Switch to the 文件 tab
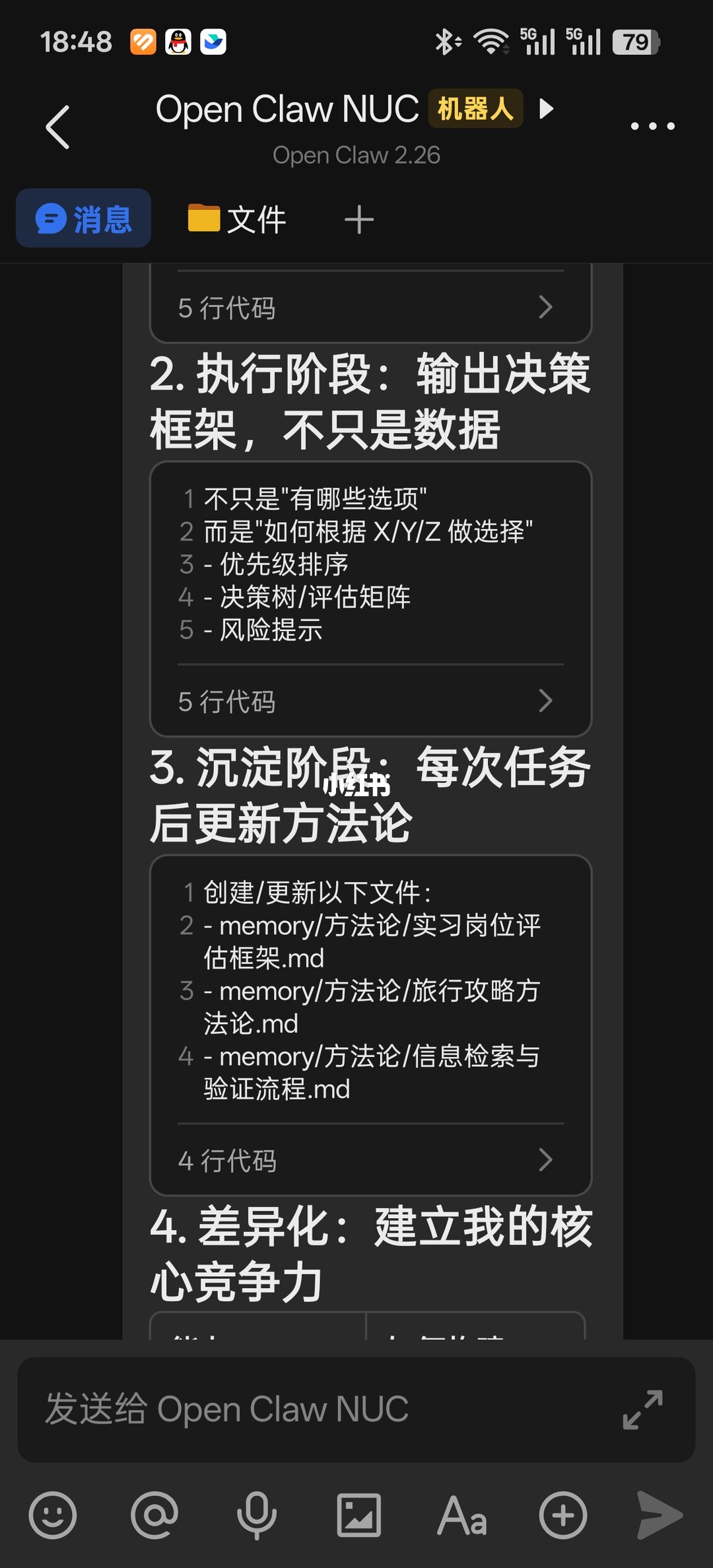 click(237, 219)
